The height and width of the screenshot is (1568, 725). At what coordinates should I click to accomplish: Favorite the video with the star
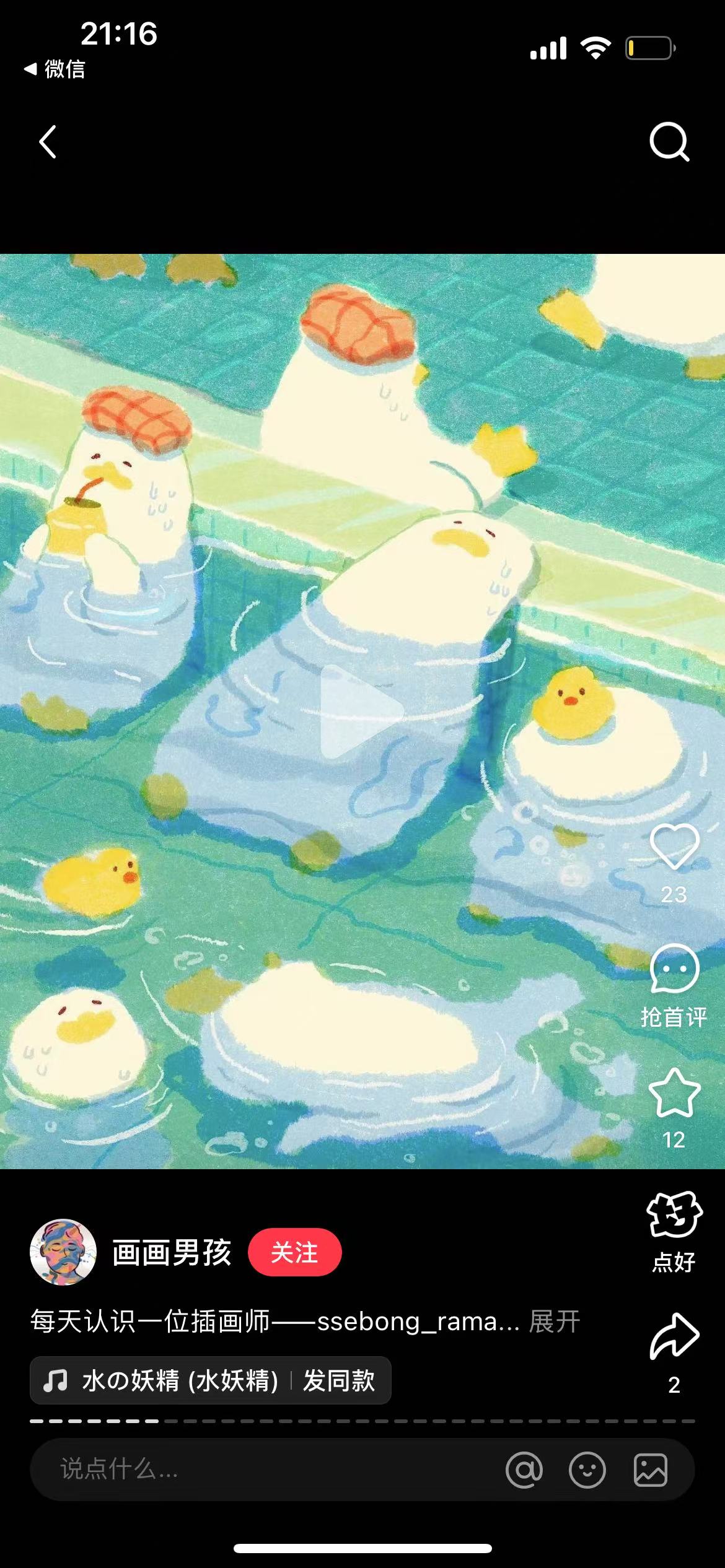coord(674,1093)
